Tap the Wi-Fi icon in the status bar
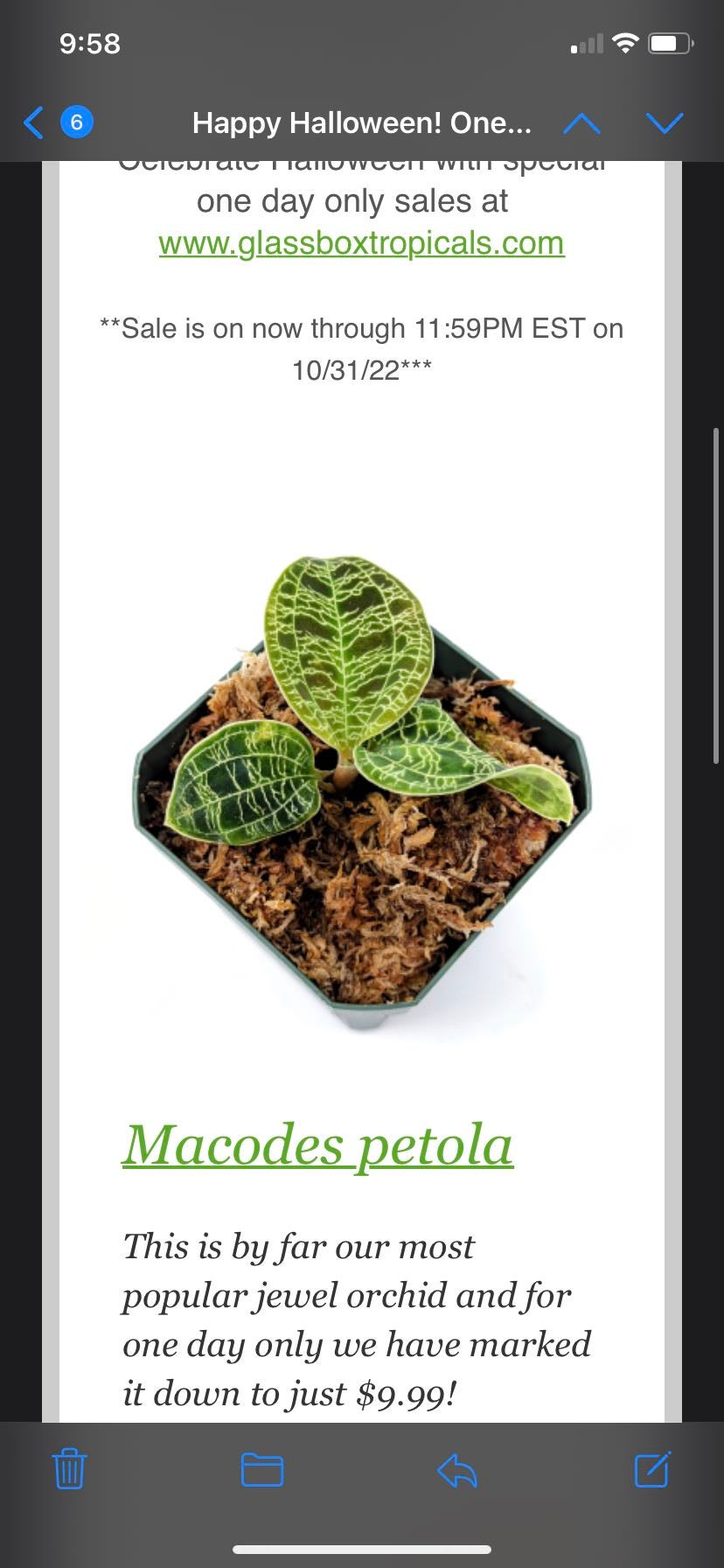The image size is (724, 1568). (626, 42)
